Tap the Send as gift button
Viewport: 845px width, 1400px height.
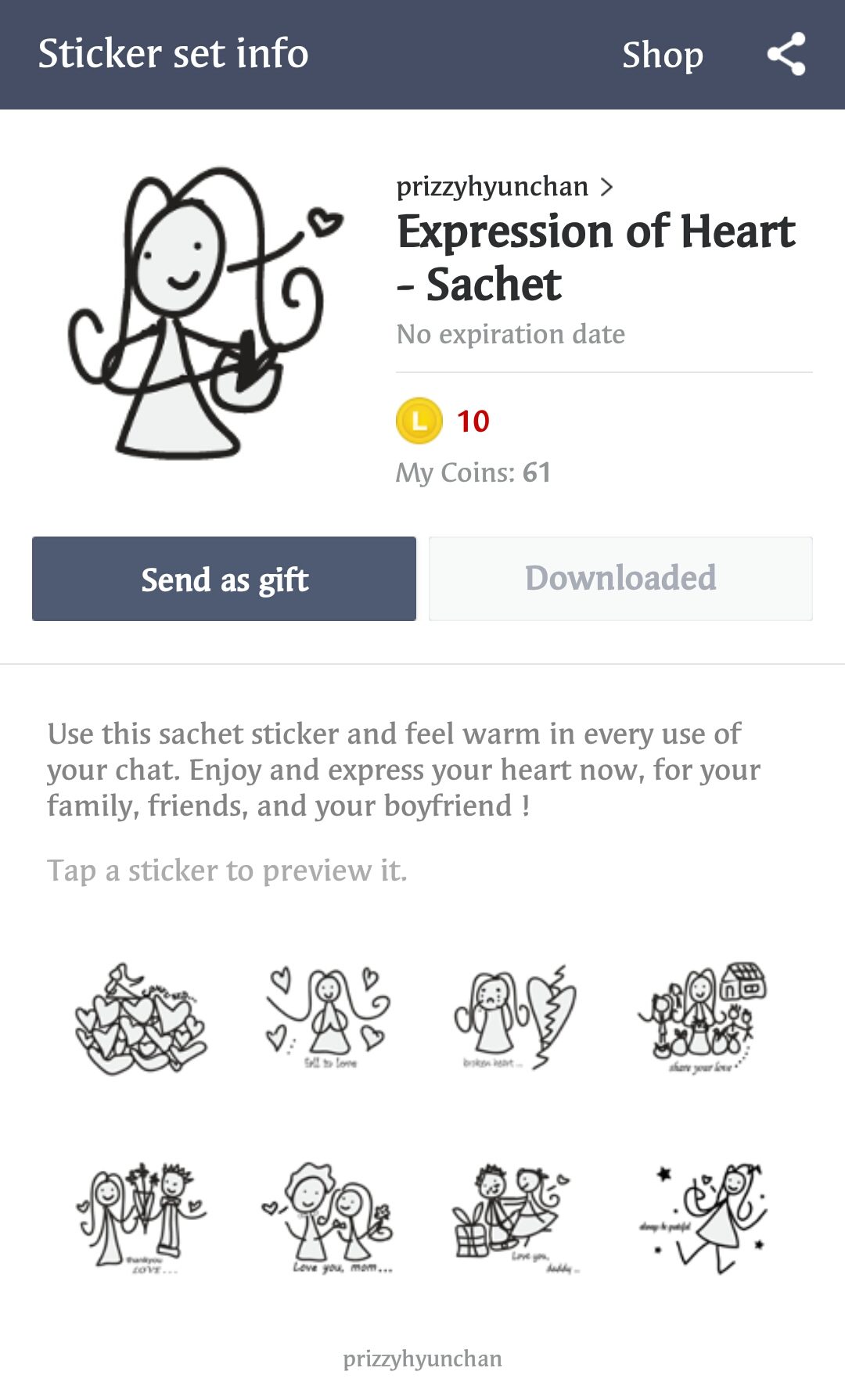tap(224, 579)
